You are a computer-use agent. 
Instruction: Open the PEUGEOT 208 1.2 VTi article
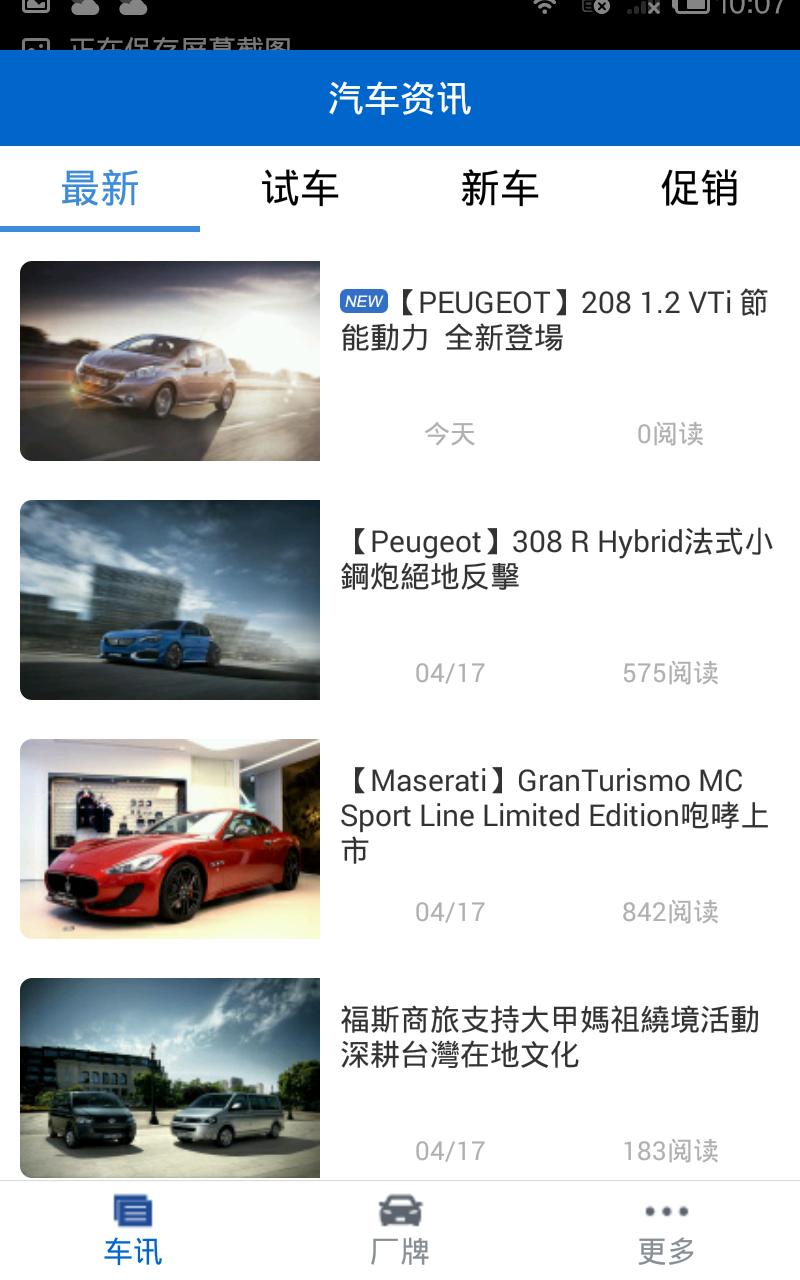(555, 320)
